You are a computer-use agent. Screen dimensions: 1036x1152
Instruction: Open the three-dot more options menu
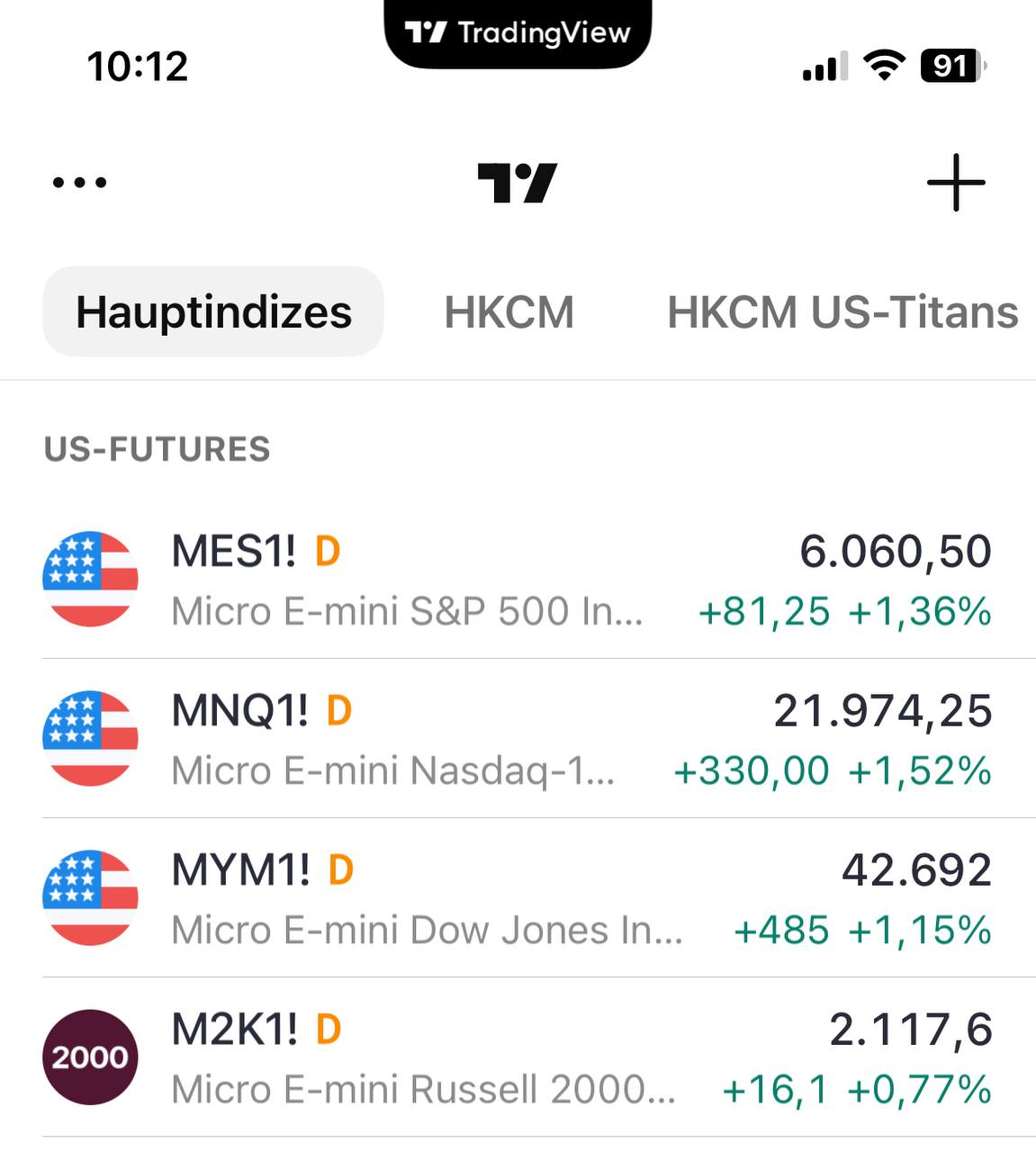tap(79, 183)
